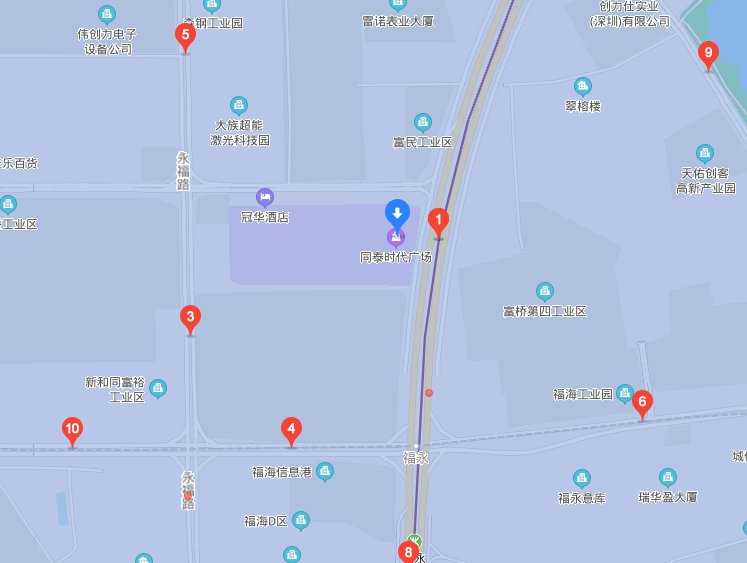Tap the 翠榕楼 place icon
The height and width of the screenshot is (563, 747).
583,86
